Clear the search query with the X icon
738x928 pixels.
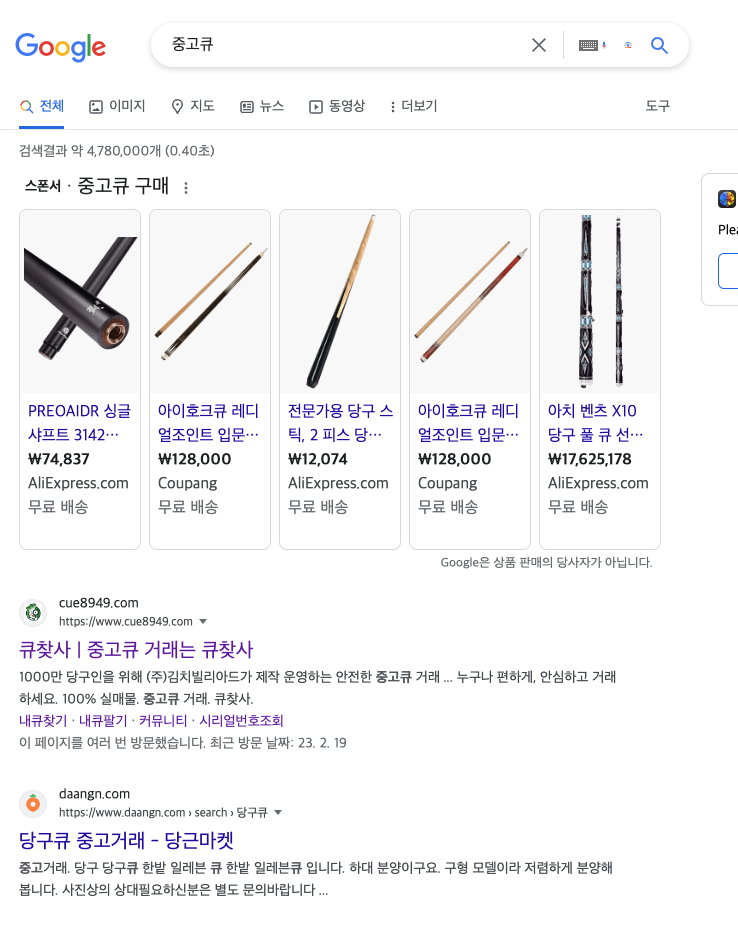pyautogui.click(x=539, y=45)
